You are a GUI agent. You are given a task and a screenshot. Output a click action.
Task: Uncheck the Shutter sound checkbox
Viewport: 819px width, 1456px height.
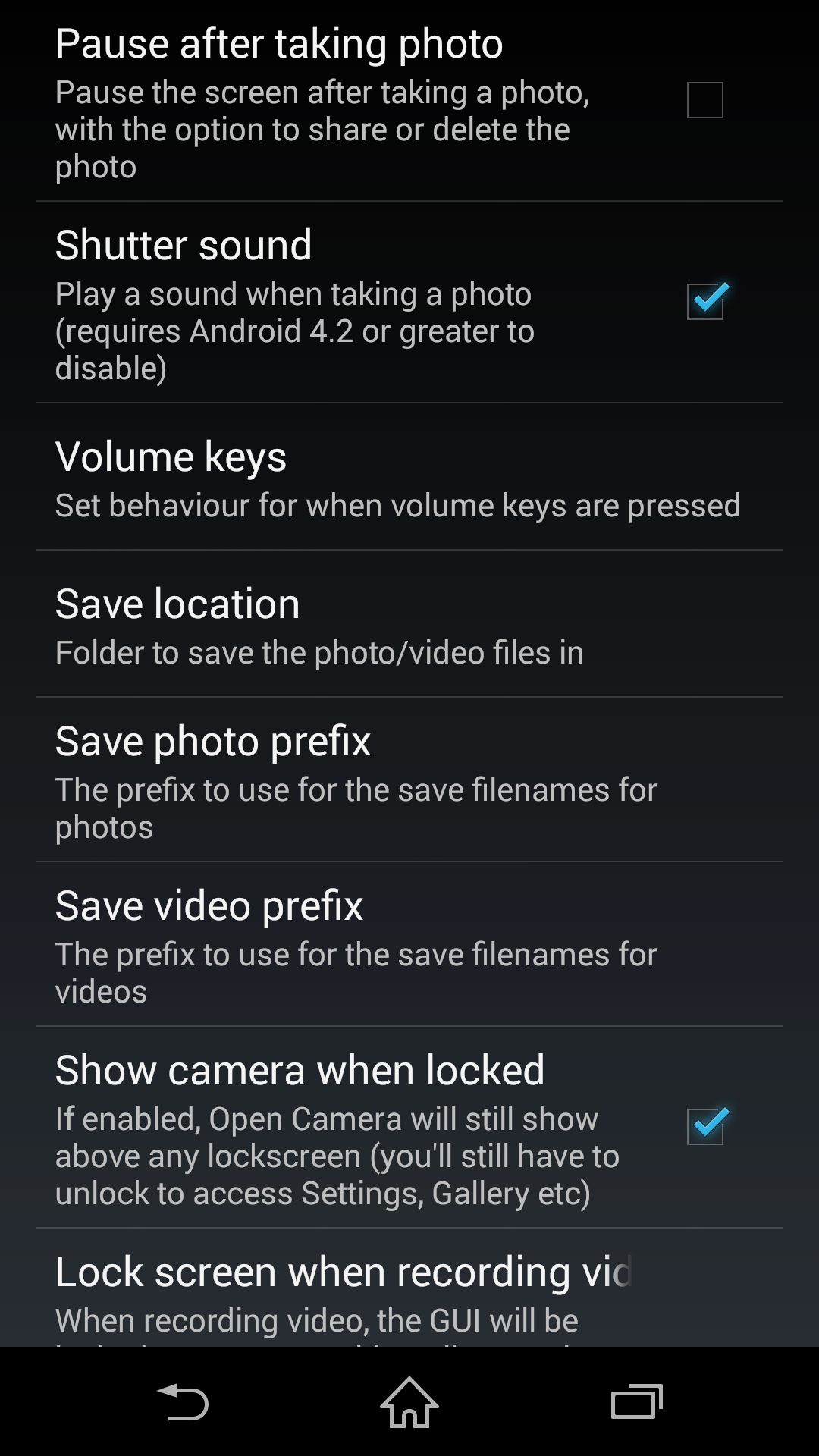pos(706,301)
